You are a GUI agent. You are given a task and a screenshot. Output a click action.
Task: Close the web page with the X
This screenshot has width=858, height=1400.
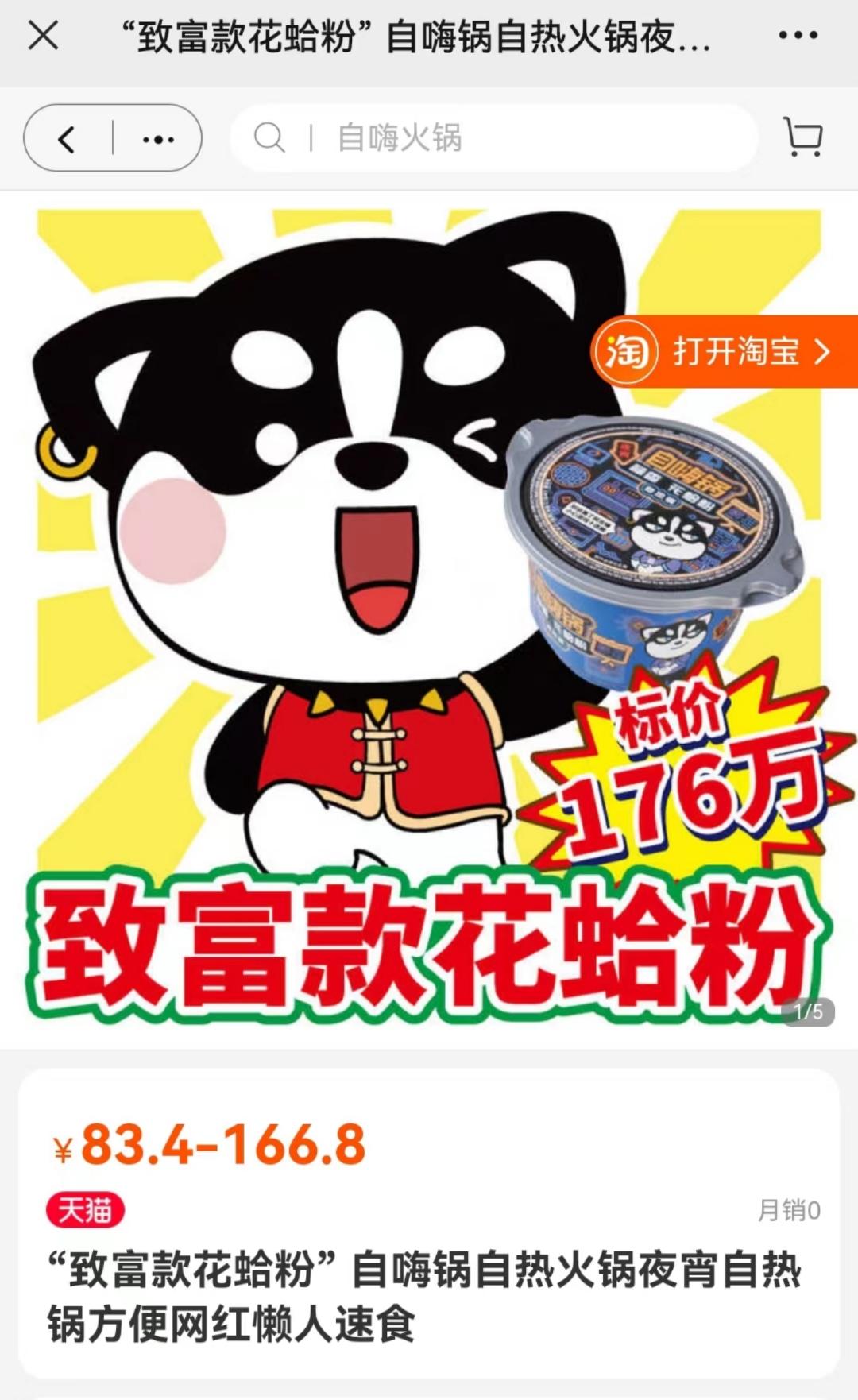[43, 36]
